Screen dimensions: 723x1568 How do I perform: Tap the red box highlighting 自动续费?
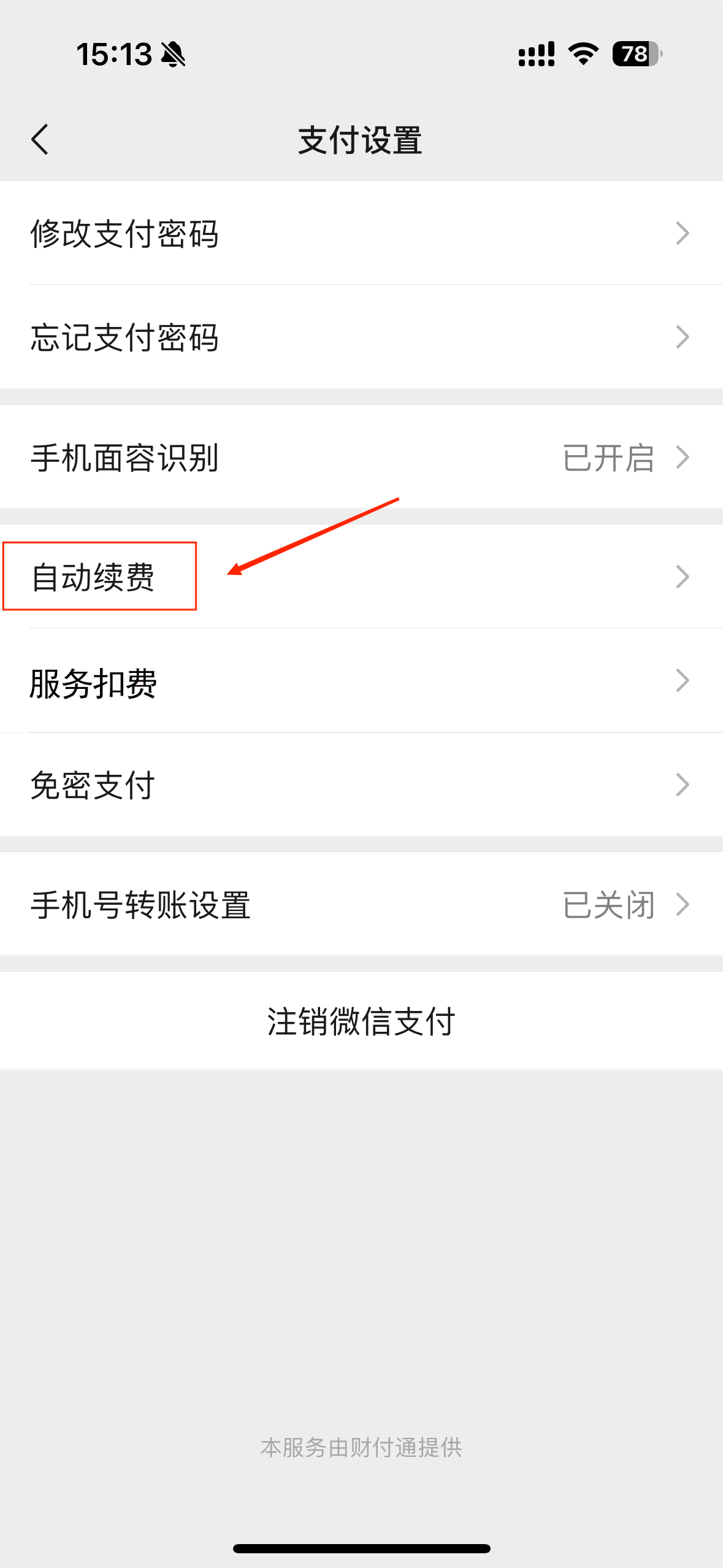coord(100,575)
